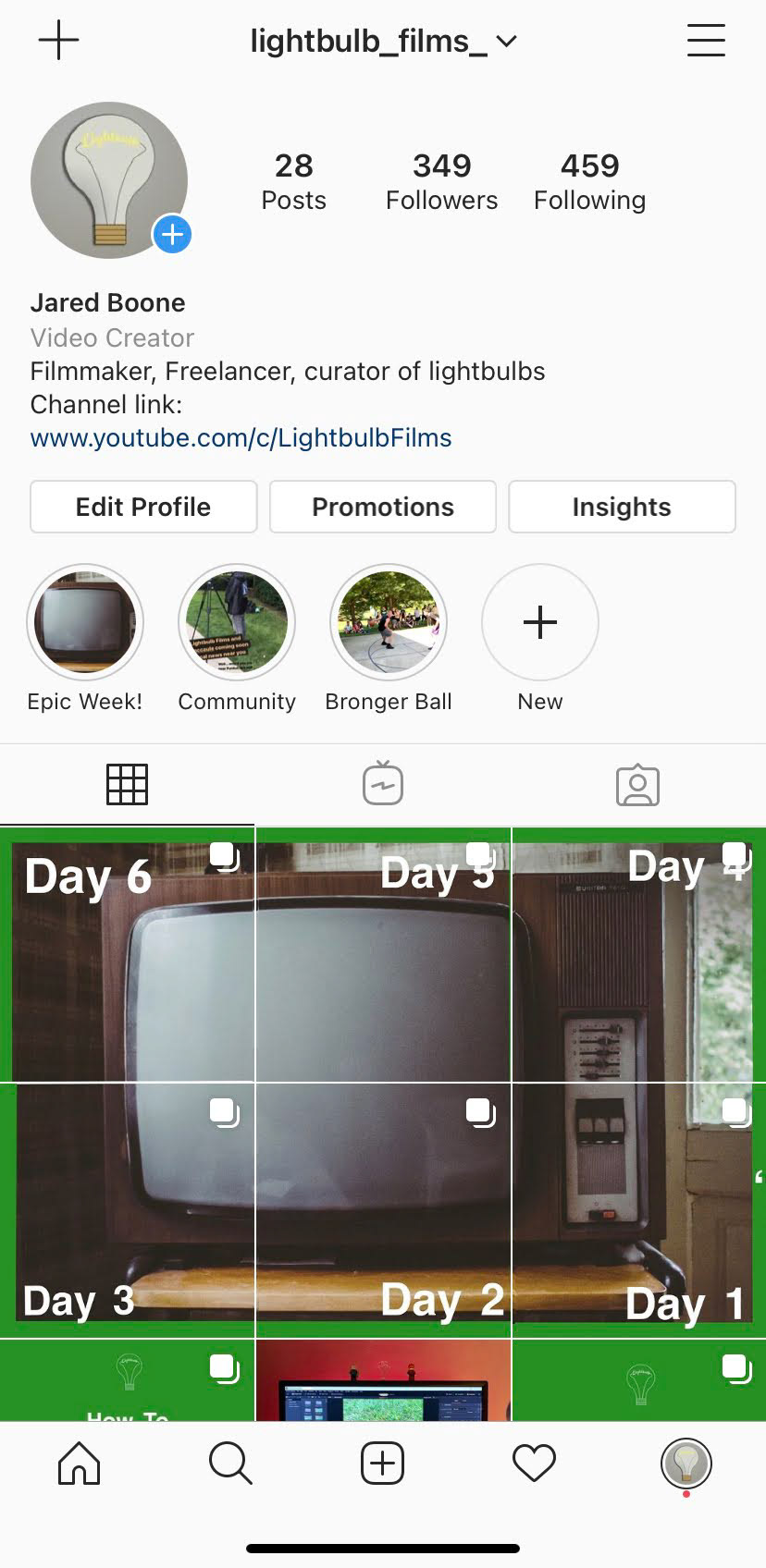The width and height of the screenshot is (766, 1568).
Task: Tap the plus icon to create new content
Action: pos(58,41)
